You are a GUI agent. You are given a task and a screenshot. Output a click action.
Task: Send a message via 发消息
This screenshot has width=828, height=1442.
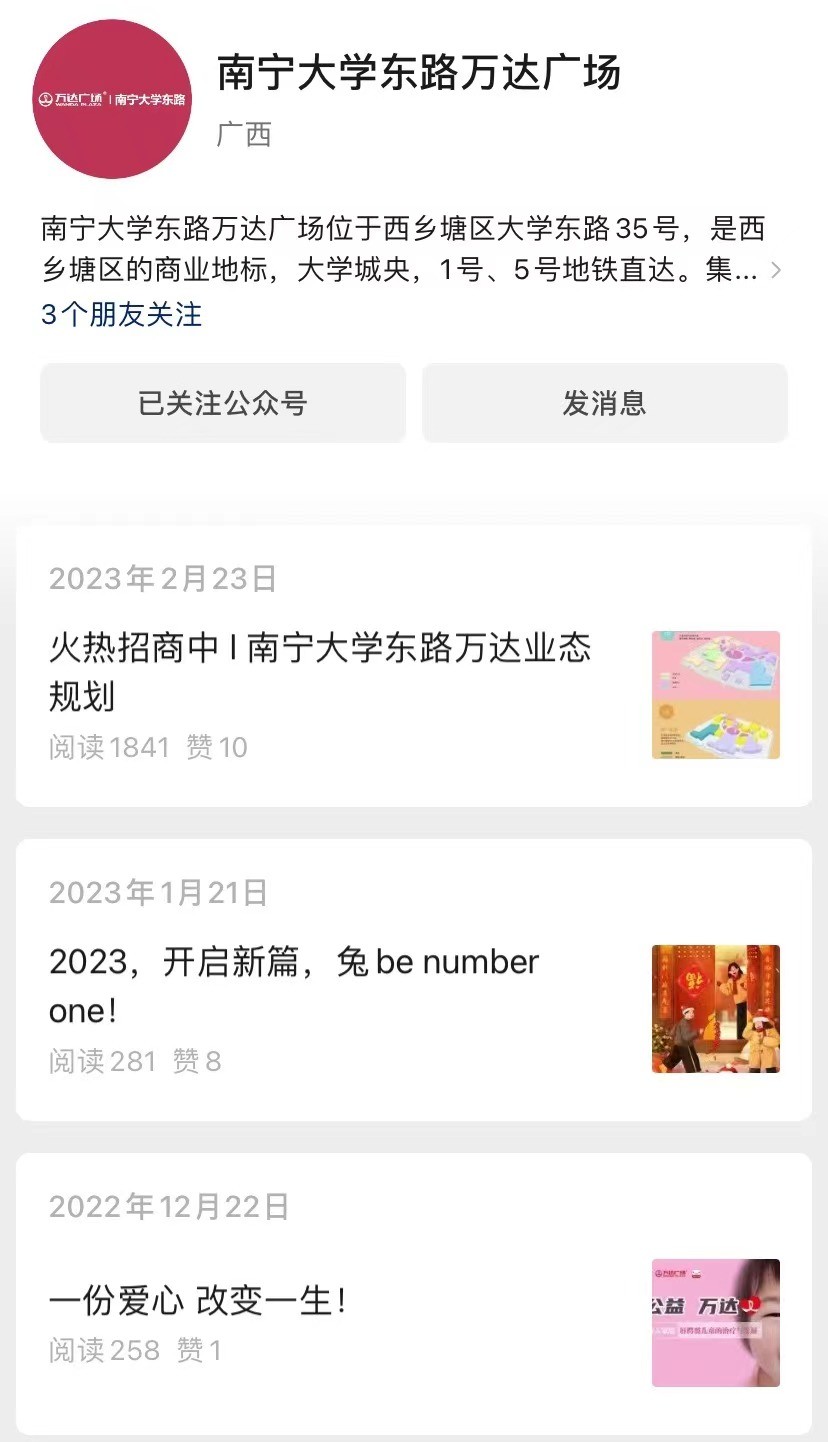604,403
